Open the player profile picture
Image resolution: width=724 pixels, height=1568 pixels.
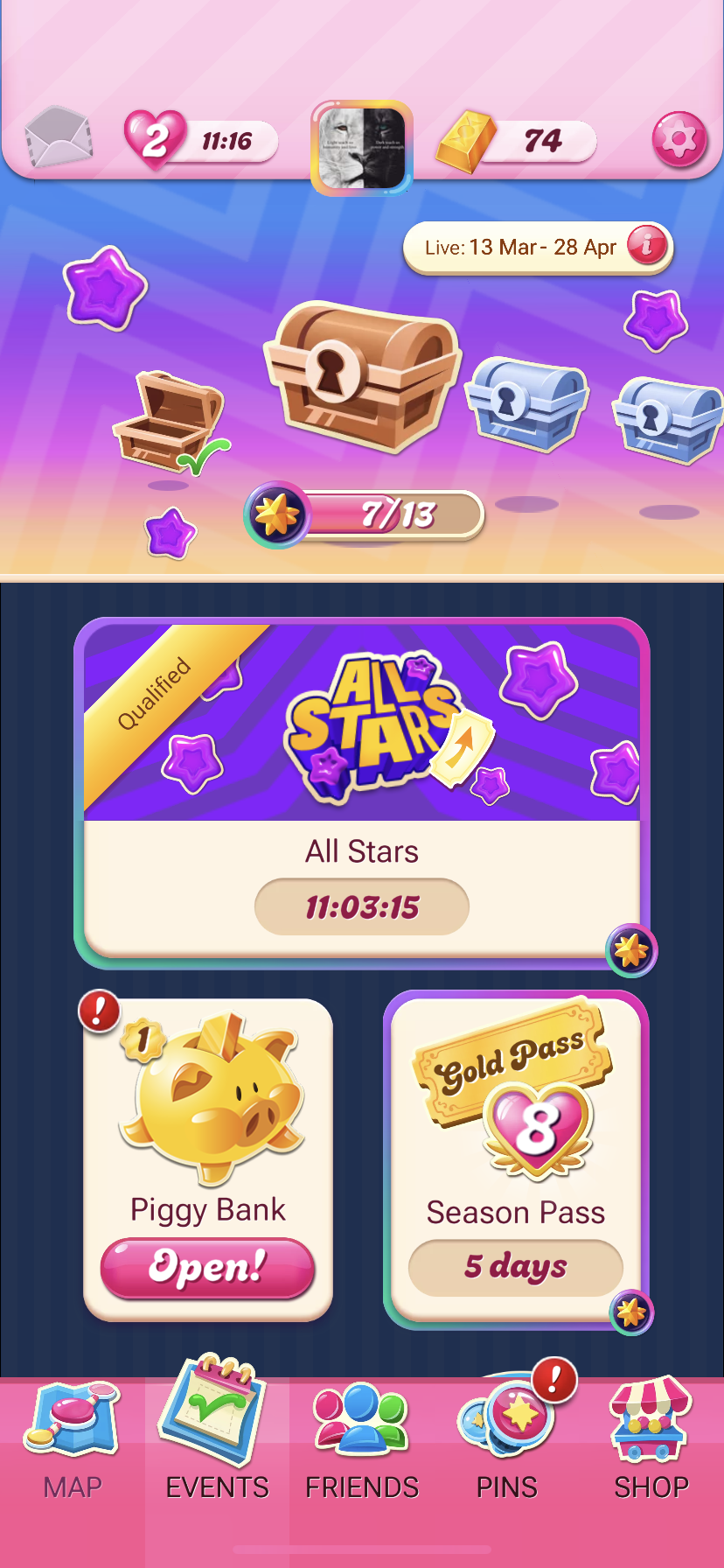[x=362, y=148]
